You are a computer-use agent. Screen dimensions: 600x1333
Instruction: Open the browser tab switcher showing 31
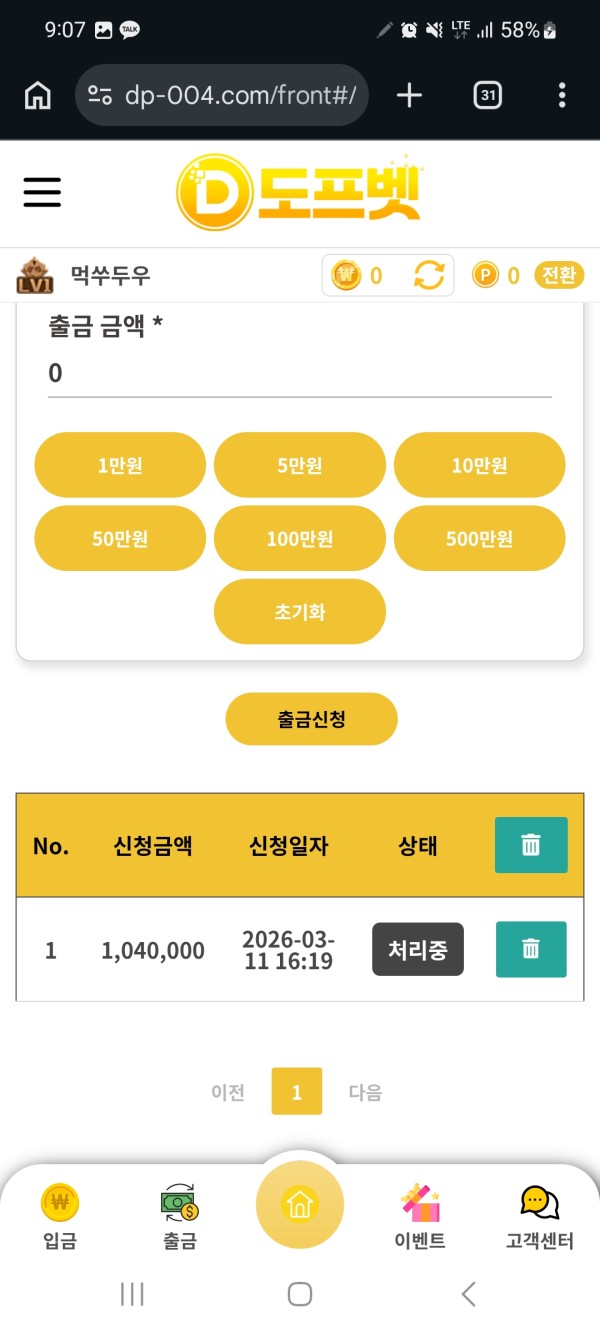pos(487,96)
